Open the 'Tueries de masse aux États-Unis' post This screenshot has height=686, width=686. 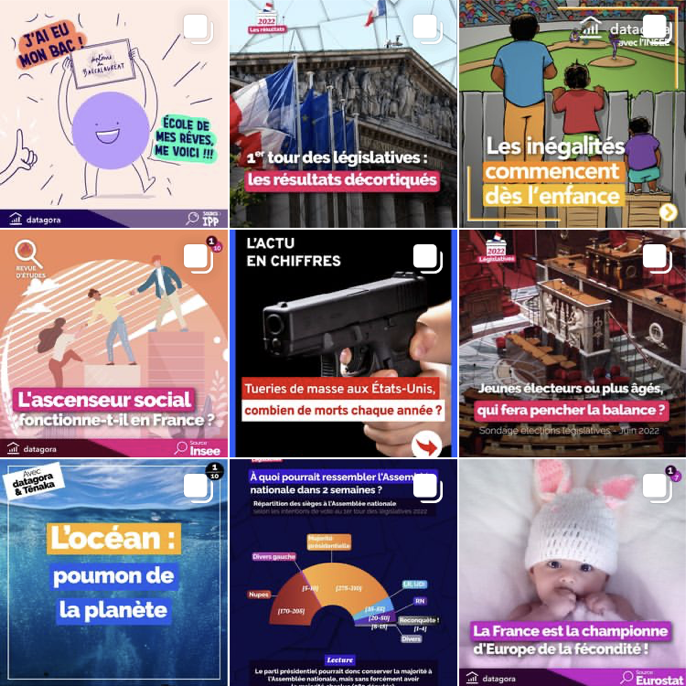(343, 343)
